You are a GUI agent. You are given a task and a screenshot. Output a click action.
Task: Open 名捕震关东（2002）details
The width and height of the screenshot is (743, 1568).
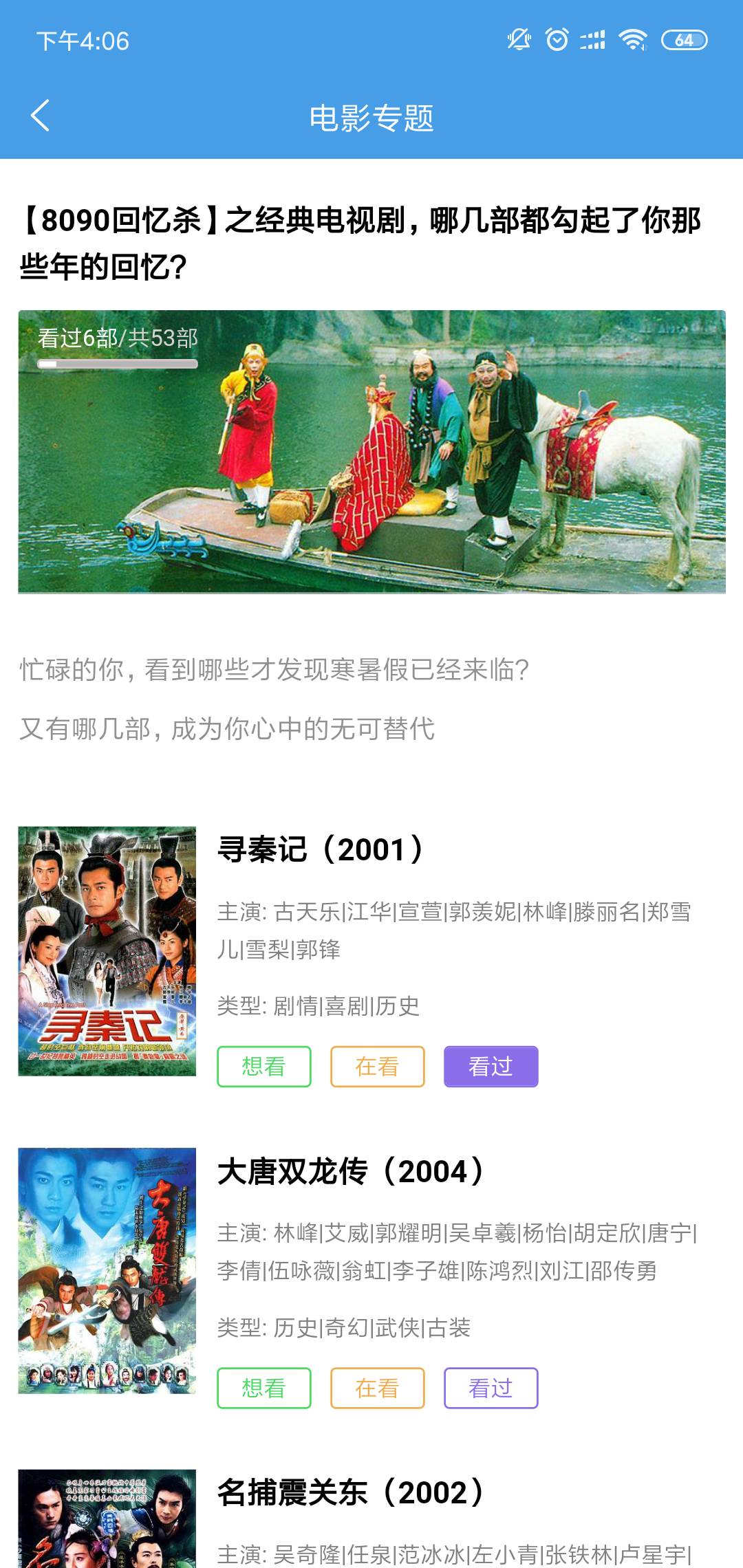[x=351, y=1492]
